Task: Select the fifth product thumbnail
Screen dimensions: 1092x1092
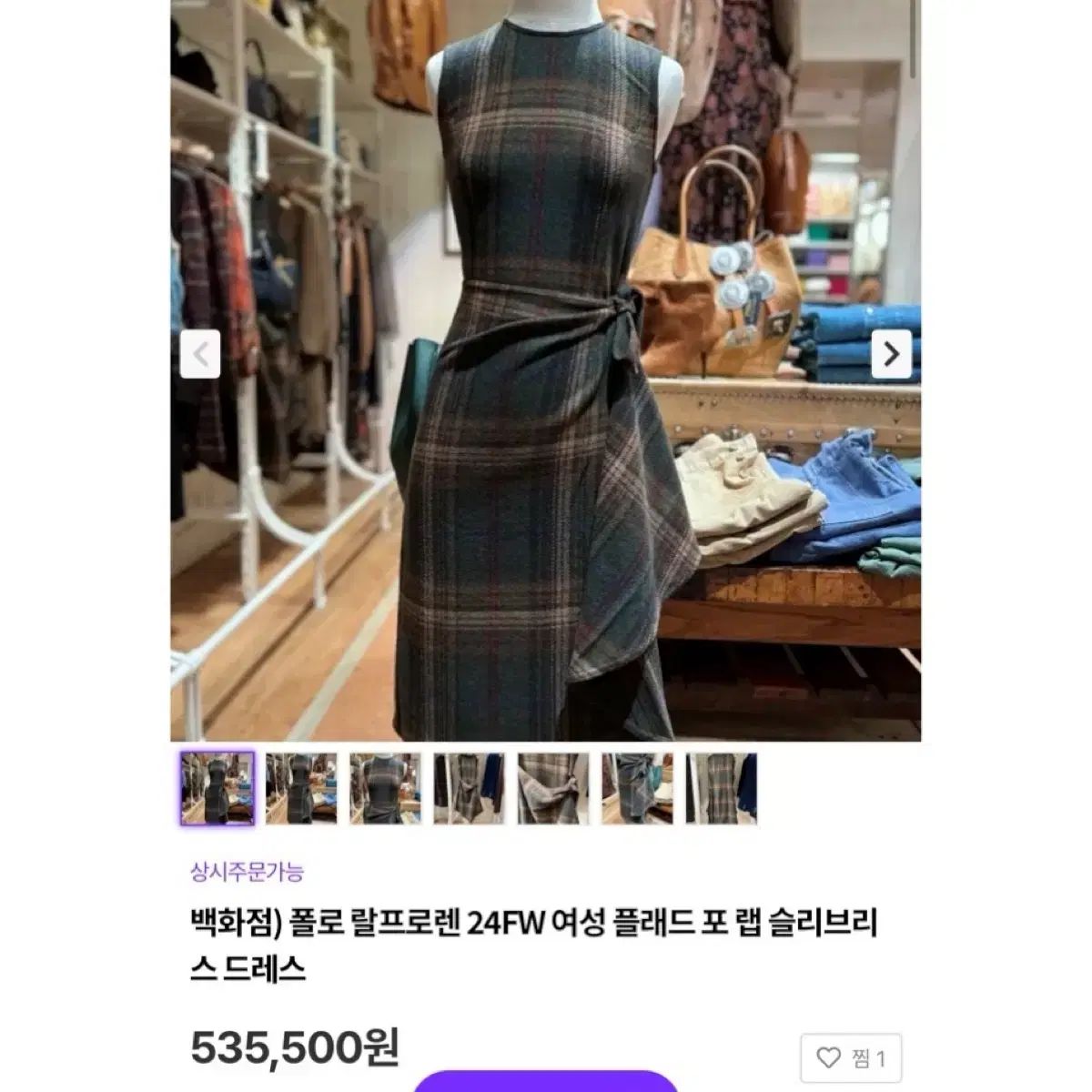Action: coord(553,788)
